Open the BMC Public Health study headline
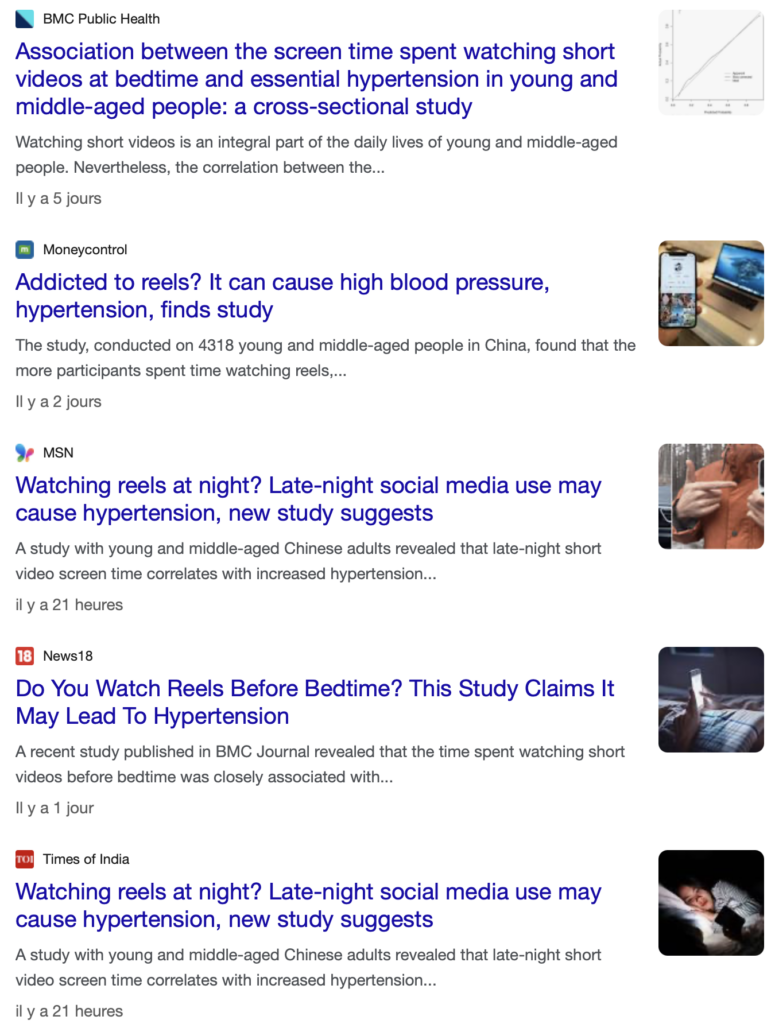 tap(315, 79)
